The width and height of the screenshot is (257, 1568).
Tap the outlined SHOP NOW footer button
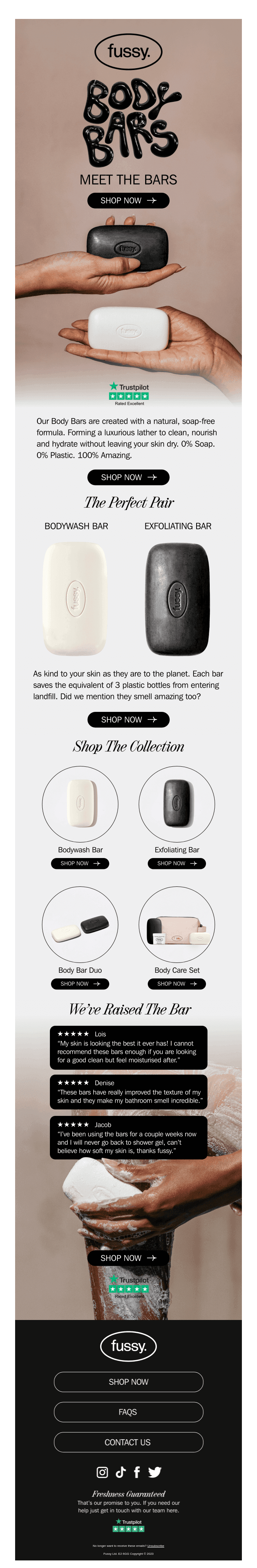coord(128,1382)
